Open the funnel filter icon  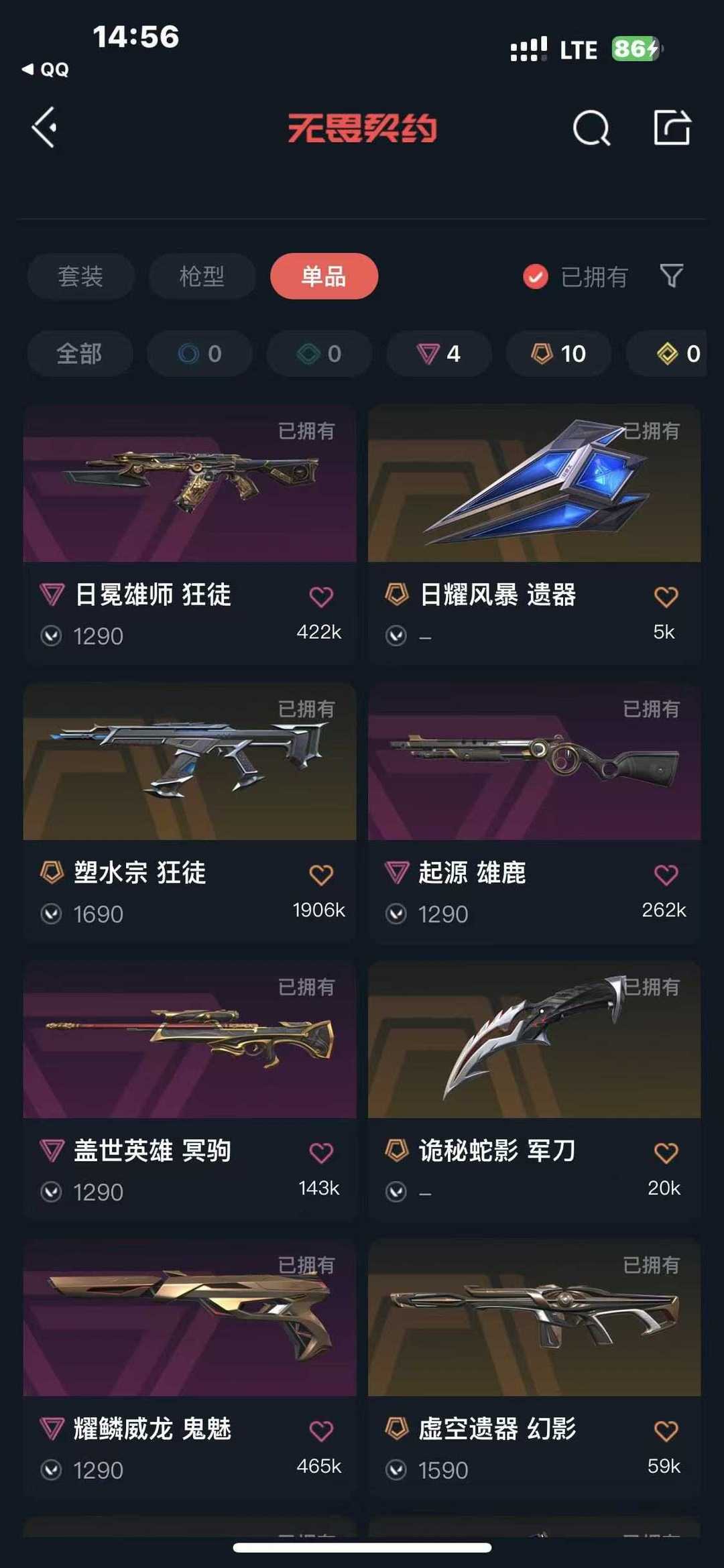(x=672, y=276)
